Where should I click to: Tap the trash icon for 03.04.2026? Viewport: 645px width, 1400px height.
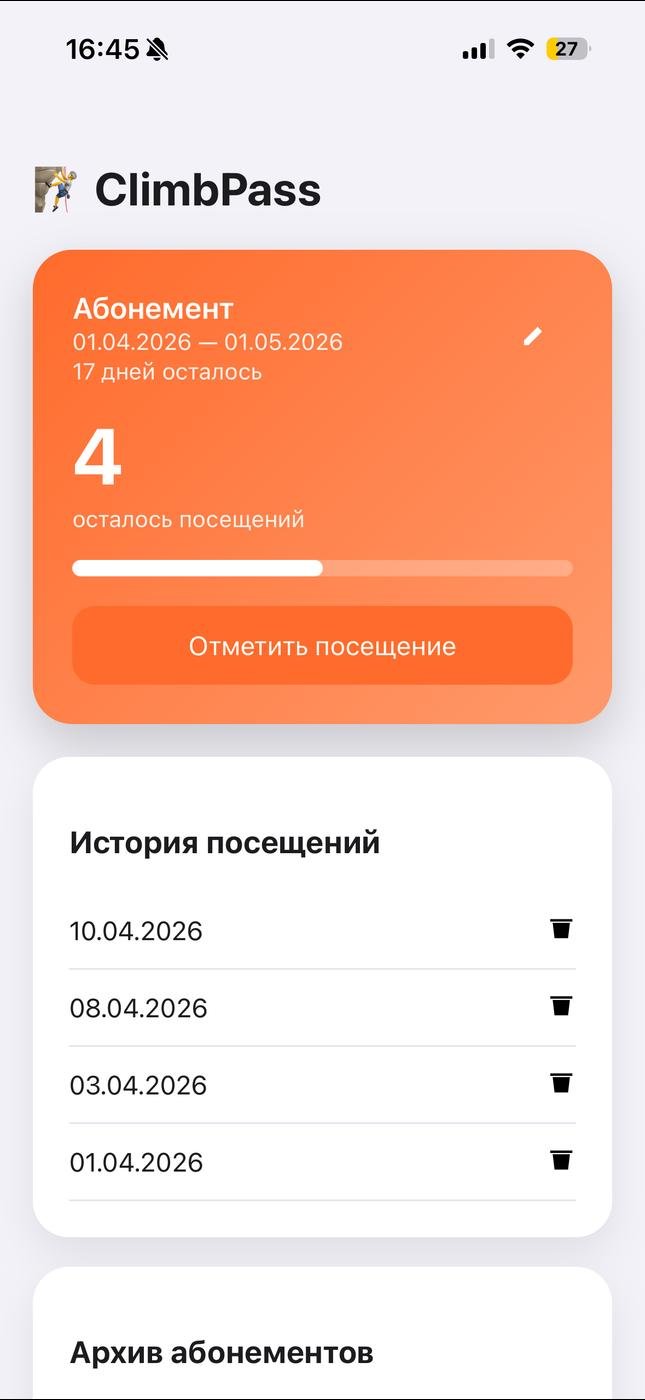point(561,1083)
